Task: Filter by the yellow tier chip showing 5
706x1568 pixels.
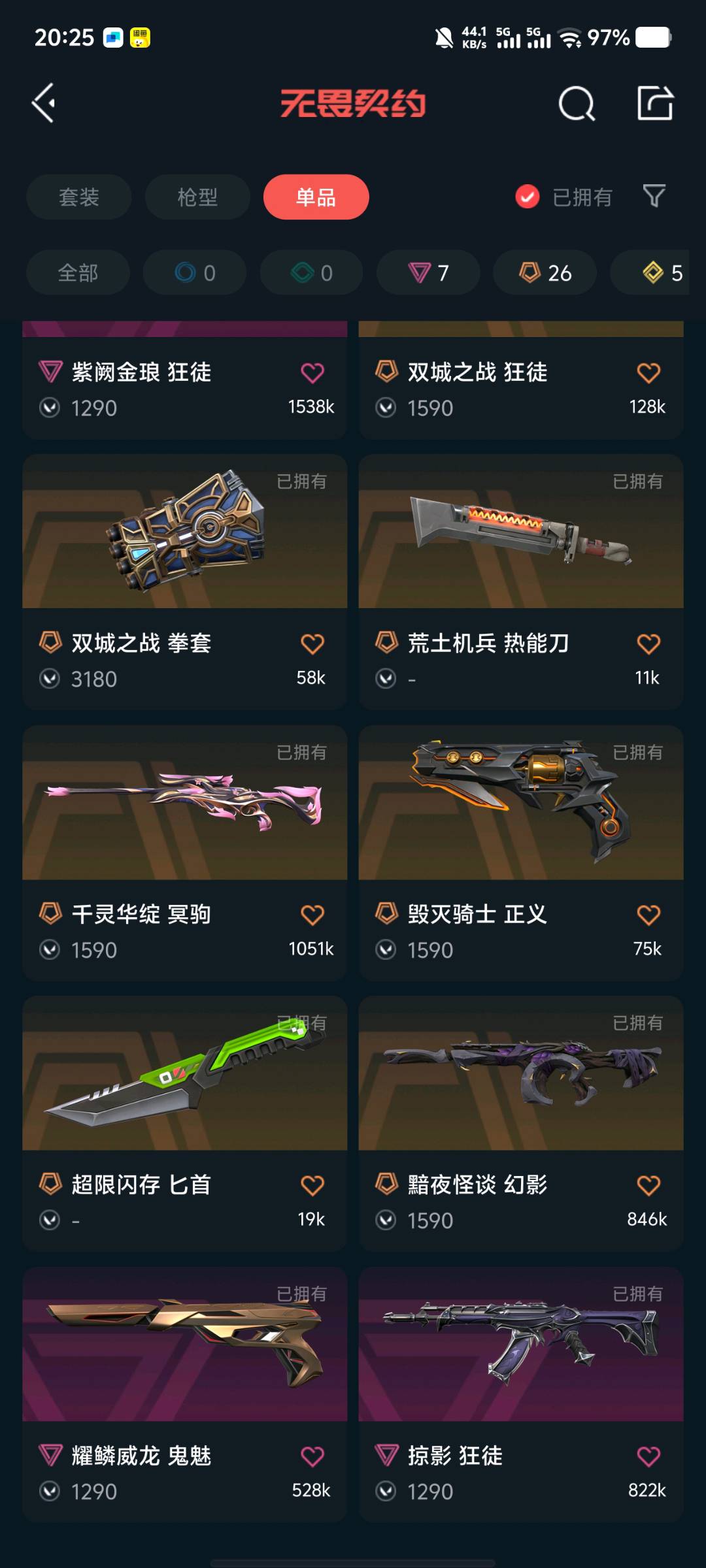Action: tap(660, 272)
